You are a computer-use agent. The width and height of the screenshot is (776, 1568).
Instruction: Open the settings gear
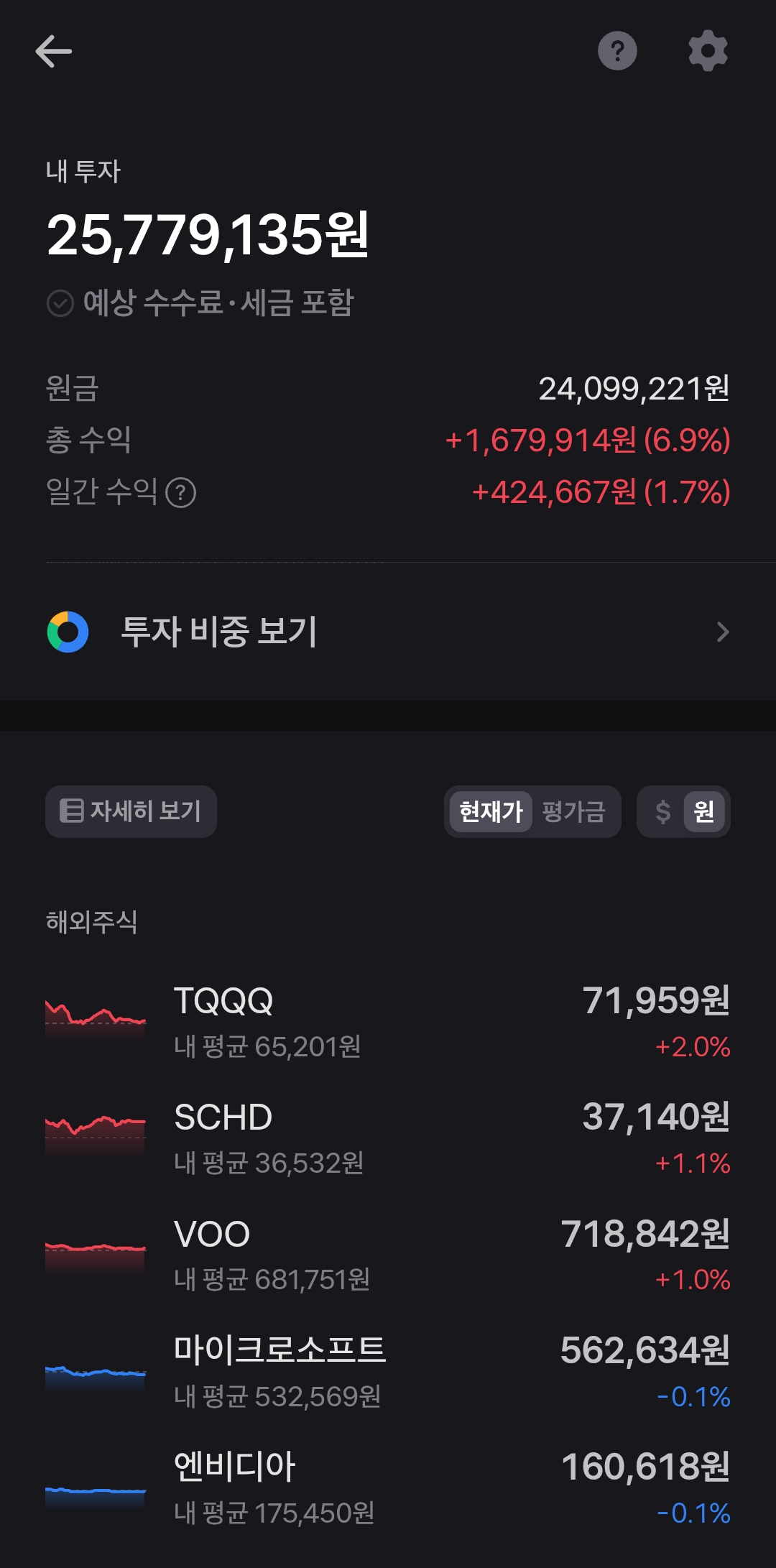(708, 51)
